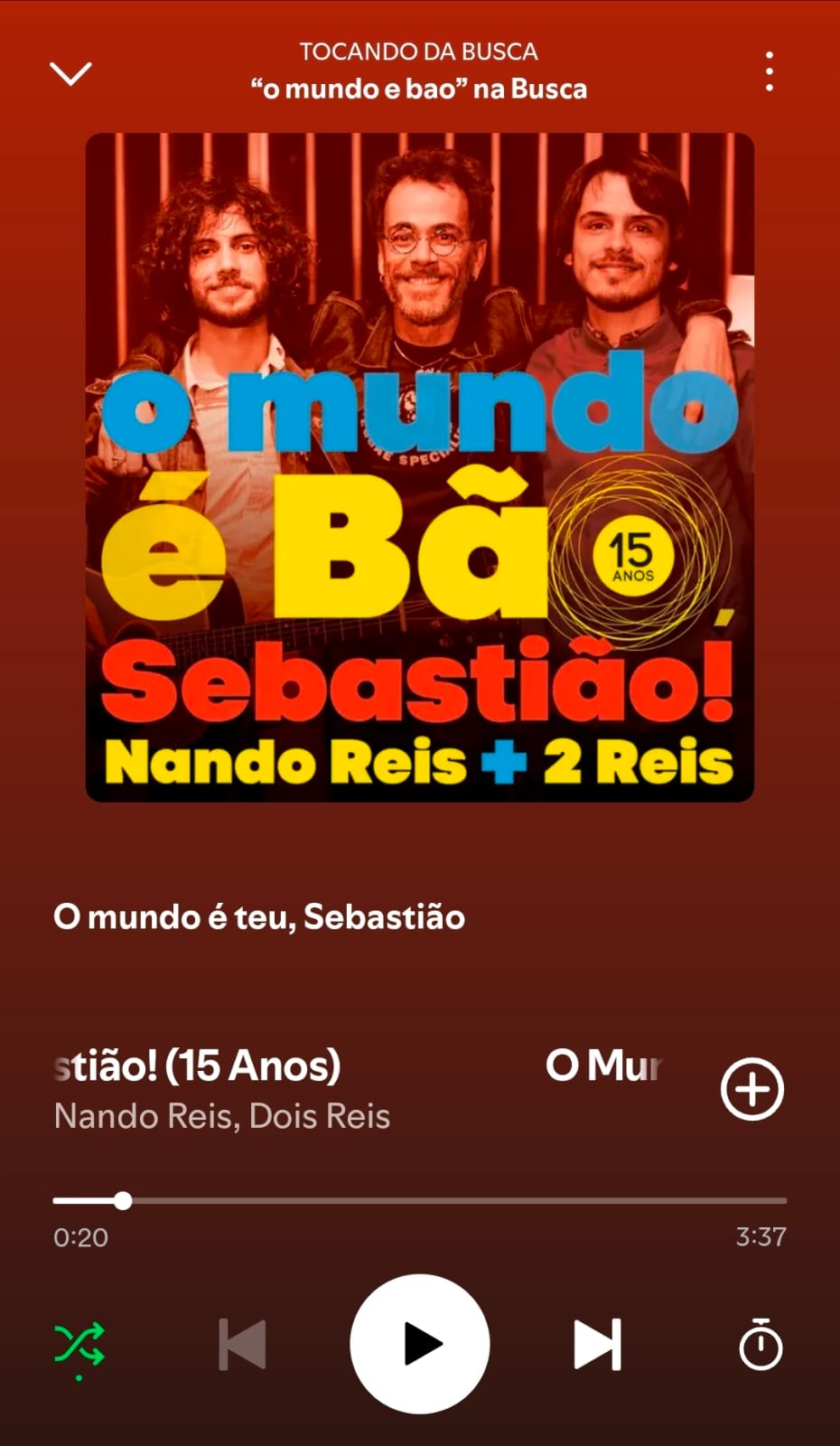Open the sleep timer
Viewport: 840px width, 1446px height.
tap(761, 1344)
